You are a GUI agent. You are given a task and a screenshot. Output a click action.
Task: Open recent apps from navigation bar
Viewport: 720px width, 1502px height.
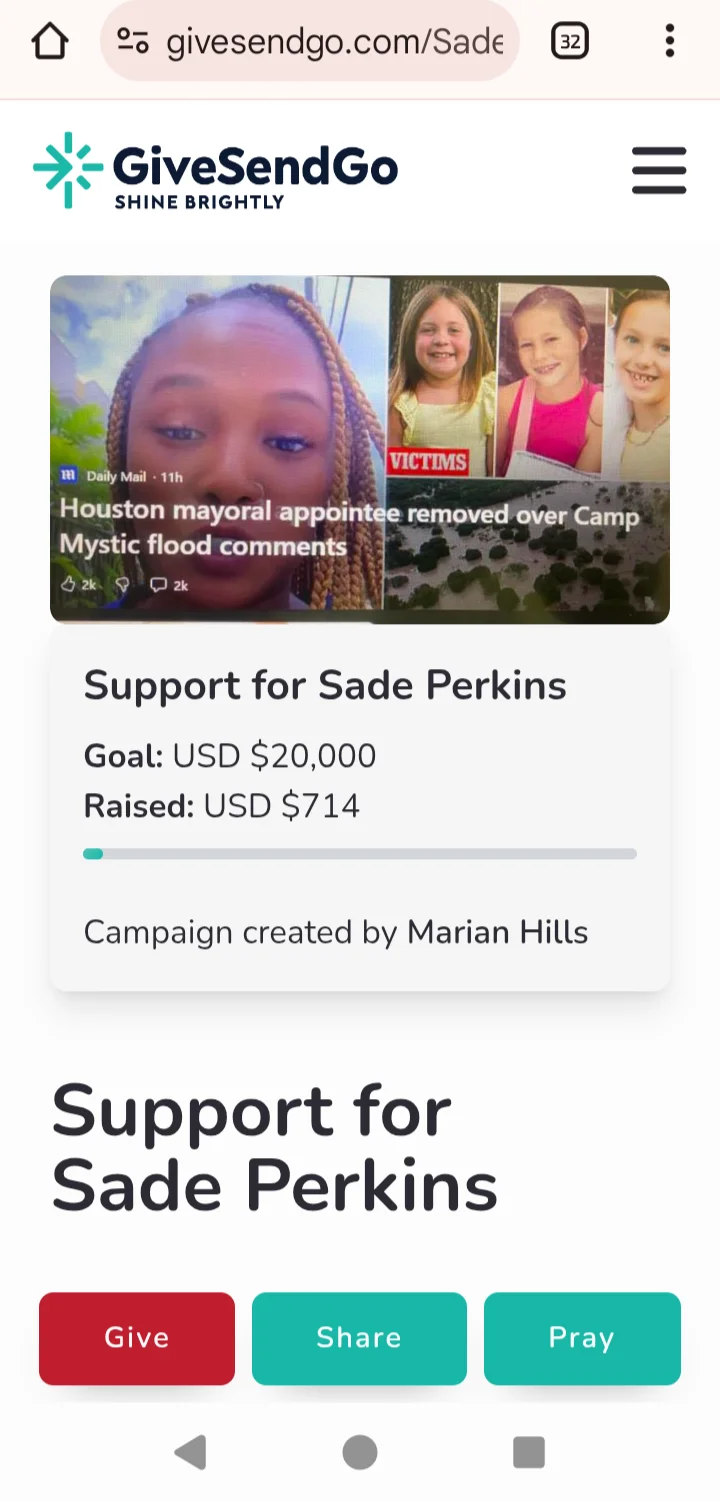click(x=528, y=1452)
